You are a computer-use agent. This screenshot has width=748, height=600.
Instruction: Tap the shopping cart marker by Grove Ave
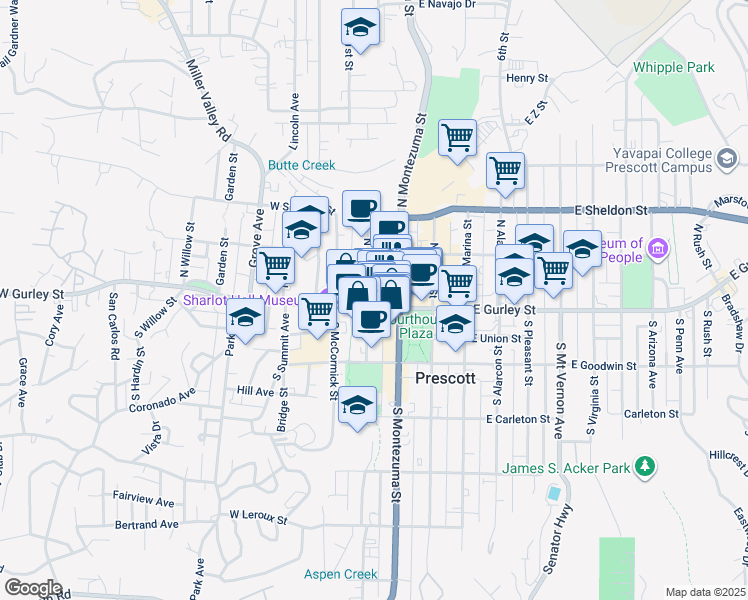(275, 266)
